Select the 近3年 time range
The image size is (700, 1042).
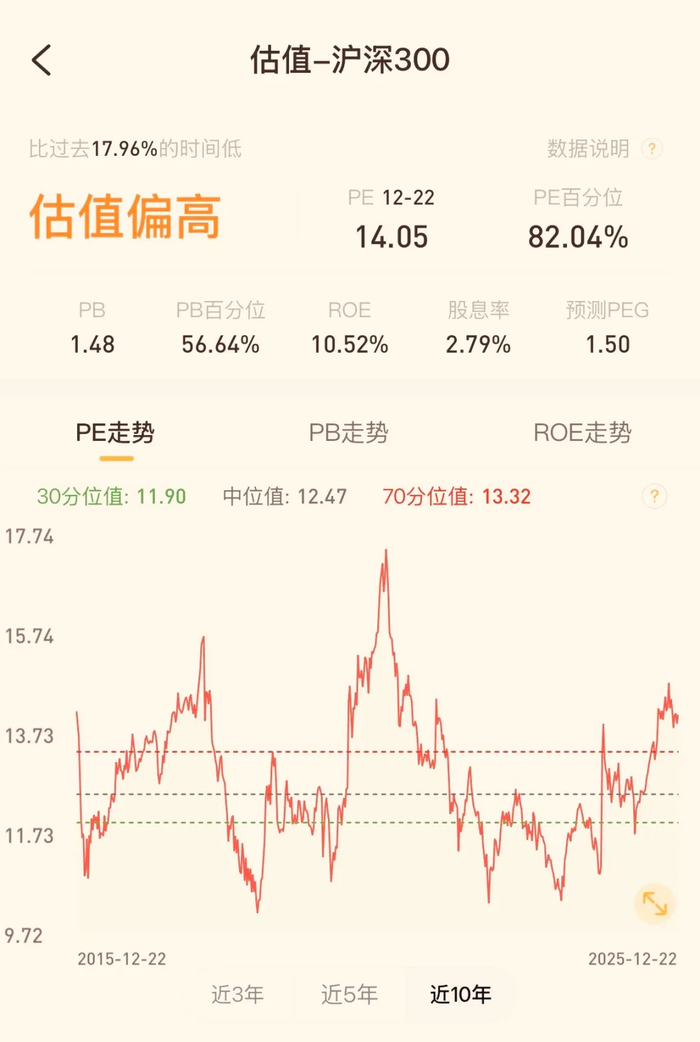tap(238, 994)
